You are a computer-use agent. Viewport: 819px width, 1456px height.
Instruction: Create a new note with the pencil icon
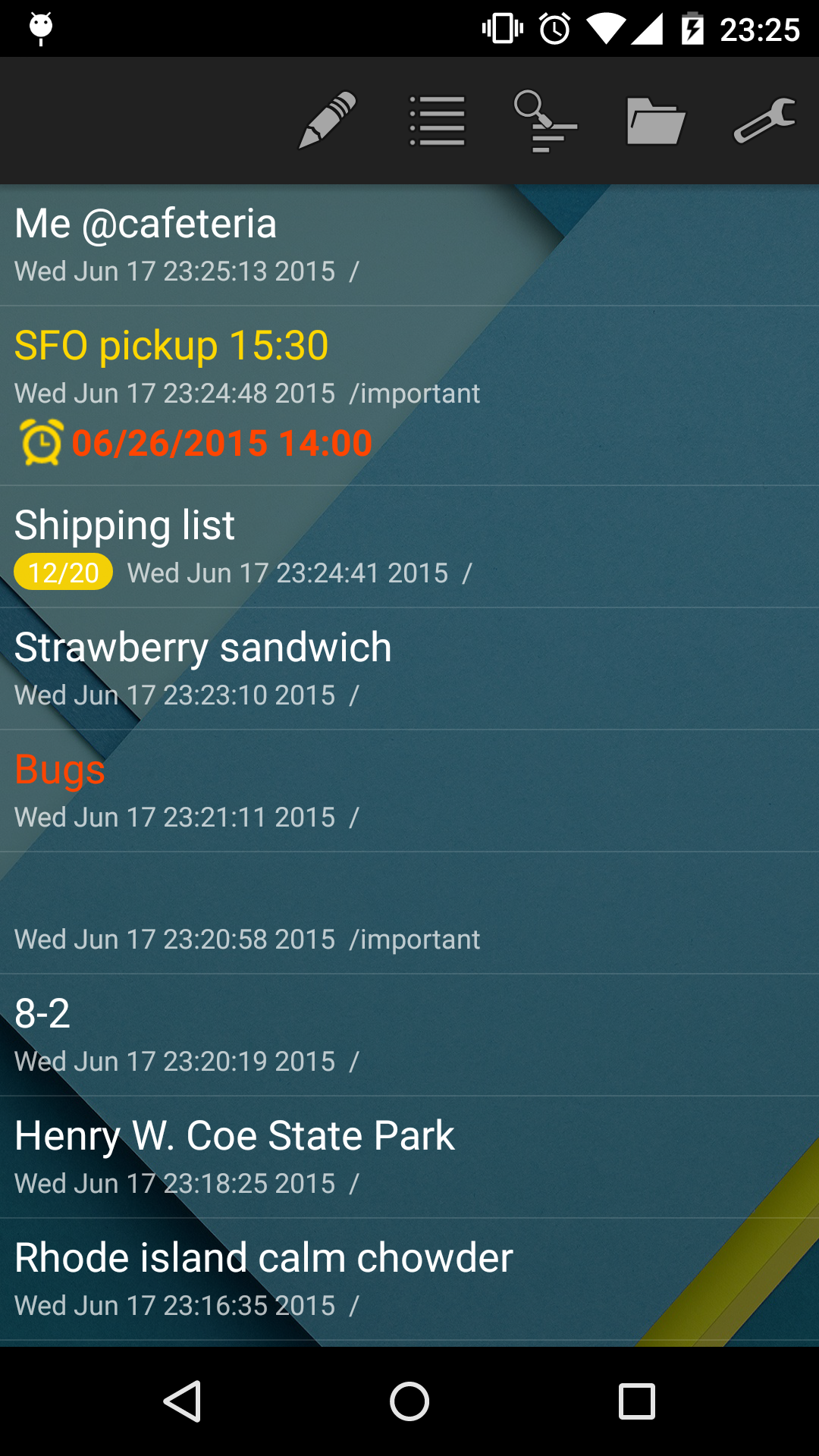328,121
